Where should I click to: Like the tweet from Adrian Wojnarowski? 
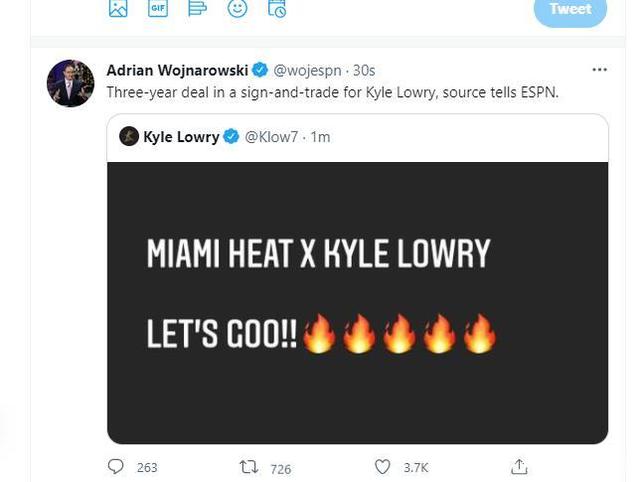pos(382,467)
